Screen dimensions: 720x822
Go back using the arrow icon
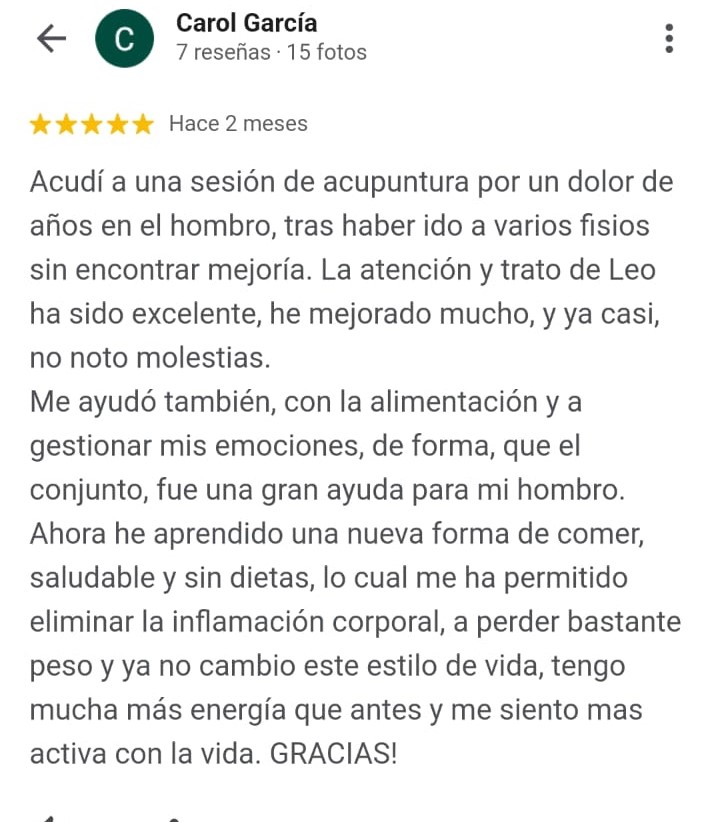click(x=51, y=38)
